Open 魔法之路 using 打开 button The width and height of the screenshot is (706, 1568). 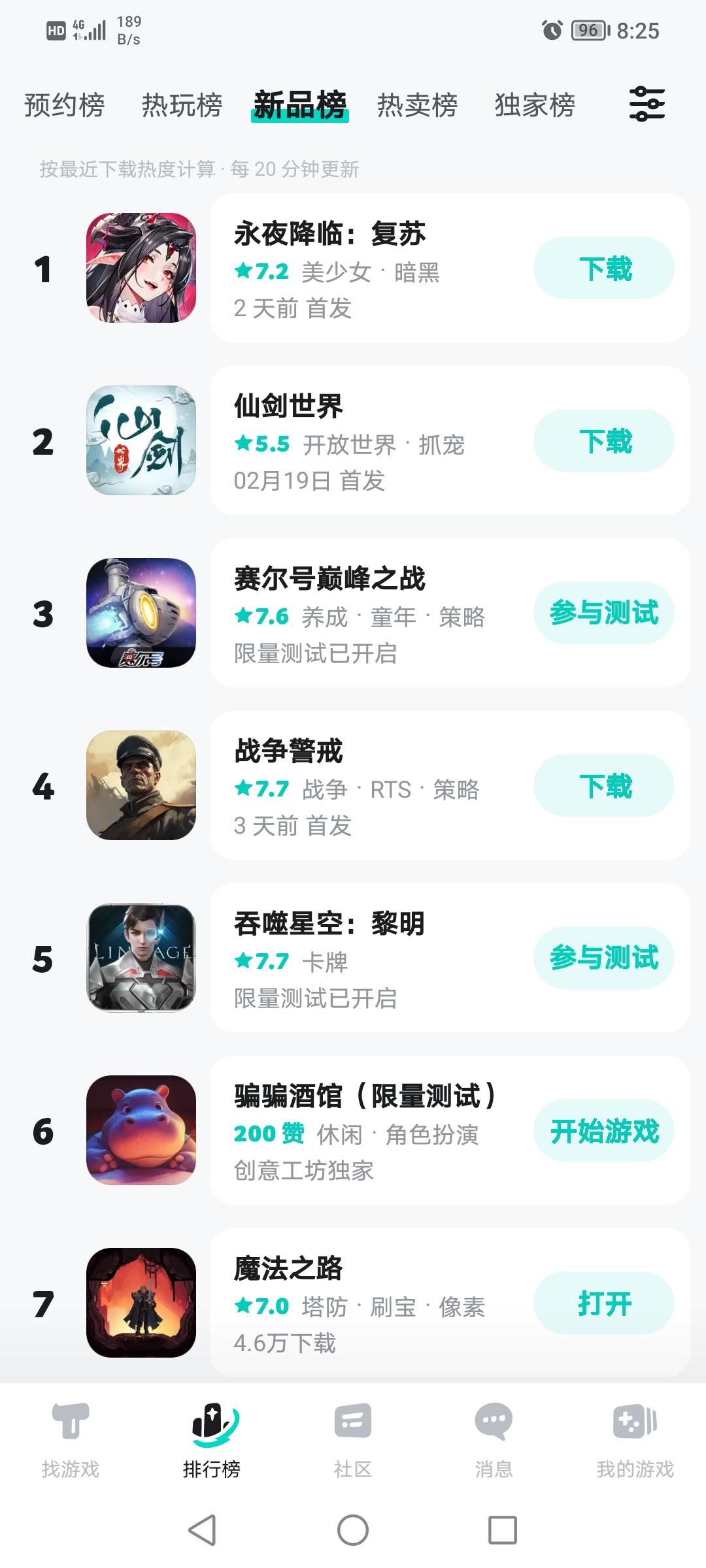click(x=603, y=1302)
